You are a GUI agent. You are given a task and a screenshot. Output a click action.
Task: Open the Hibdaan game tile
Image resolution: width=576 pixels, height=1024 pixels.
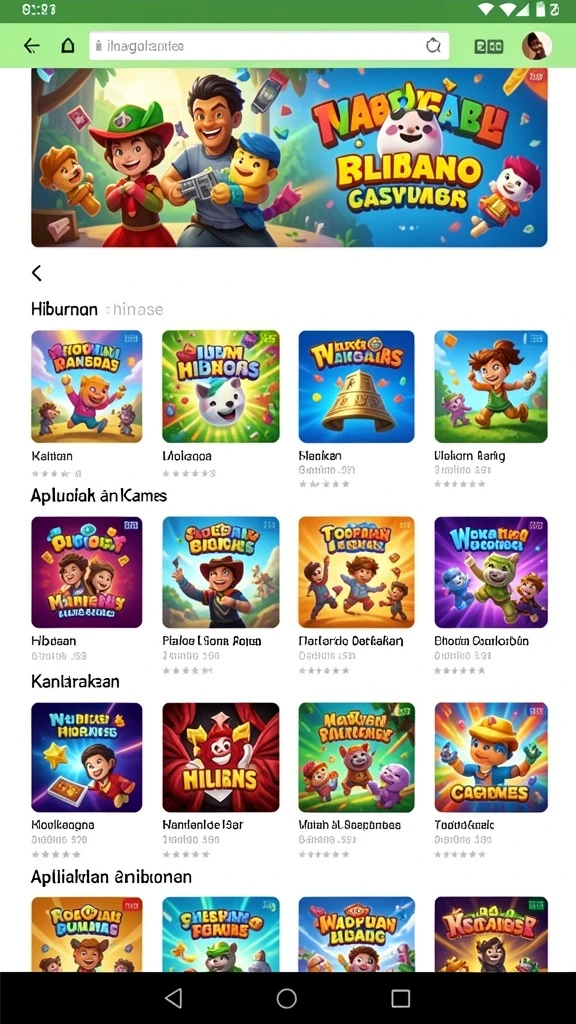[x=87, y=572]
